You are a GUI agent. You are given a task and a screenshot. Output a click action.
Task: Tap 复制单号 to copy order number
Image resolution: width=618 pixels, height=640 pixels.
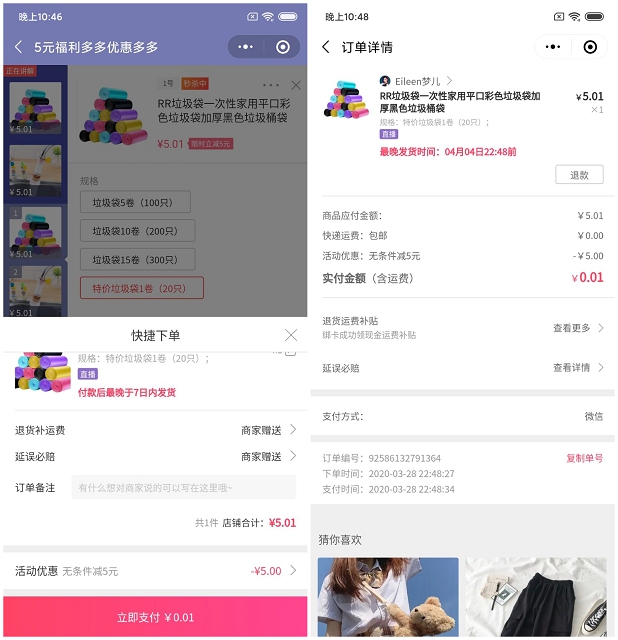(x=584, y=458)
